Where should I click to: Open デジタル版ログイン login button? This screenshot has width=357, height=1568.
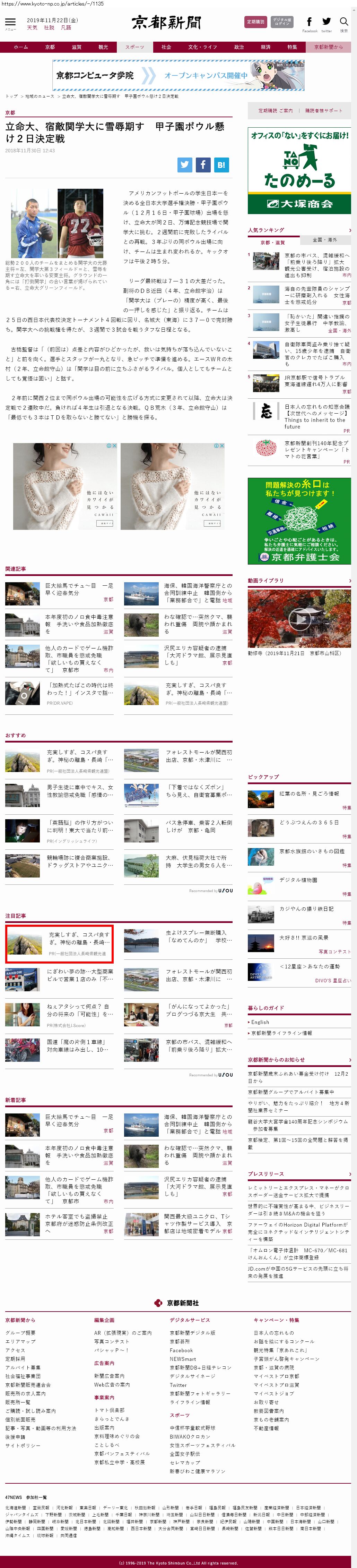(x=281, y=22)
